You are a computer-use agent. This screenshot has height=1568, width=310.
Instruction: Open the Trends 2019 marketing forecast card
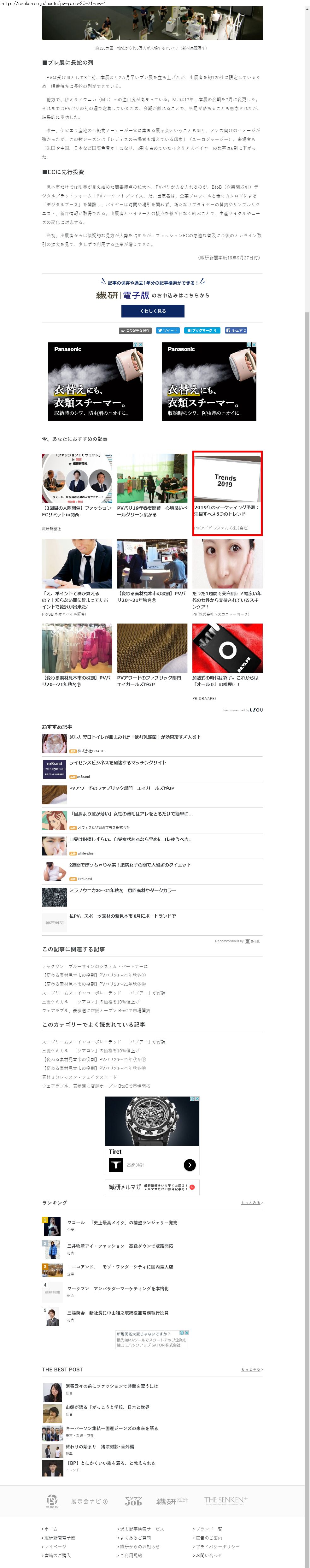tap(227, 493)
